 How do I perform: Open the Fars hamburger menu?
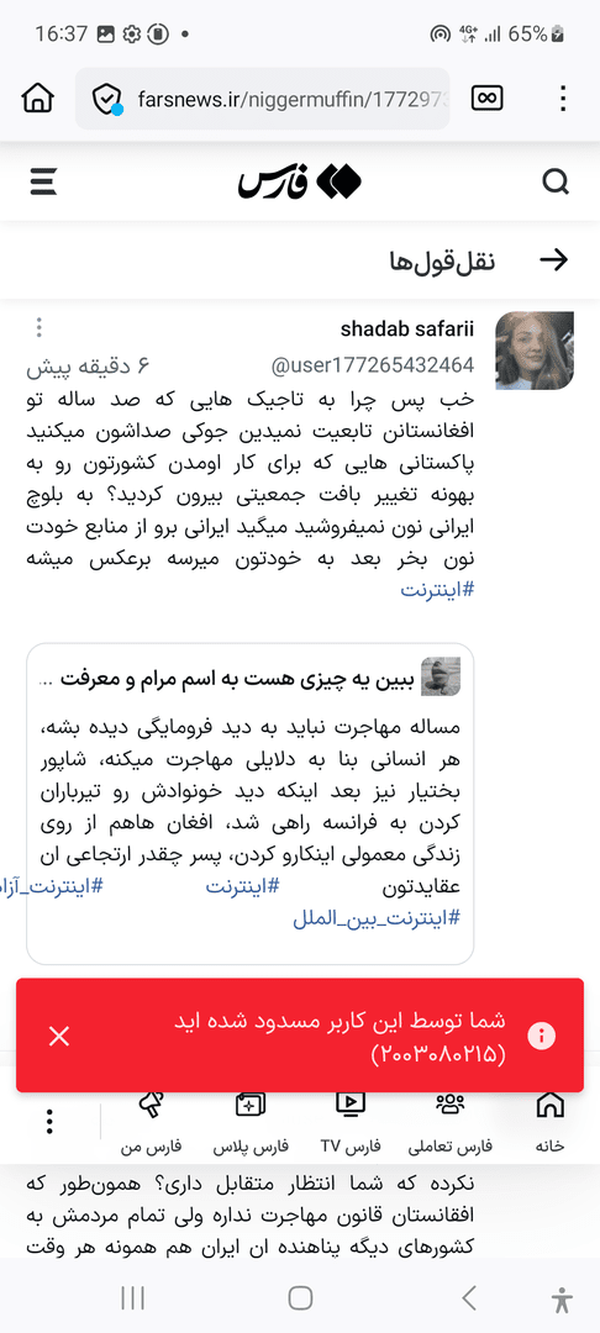pyautogui.click(x=43, y=182)
